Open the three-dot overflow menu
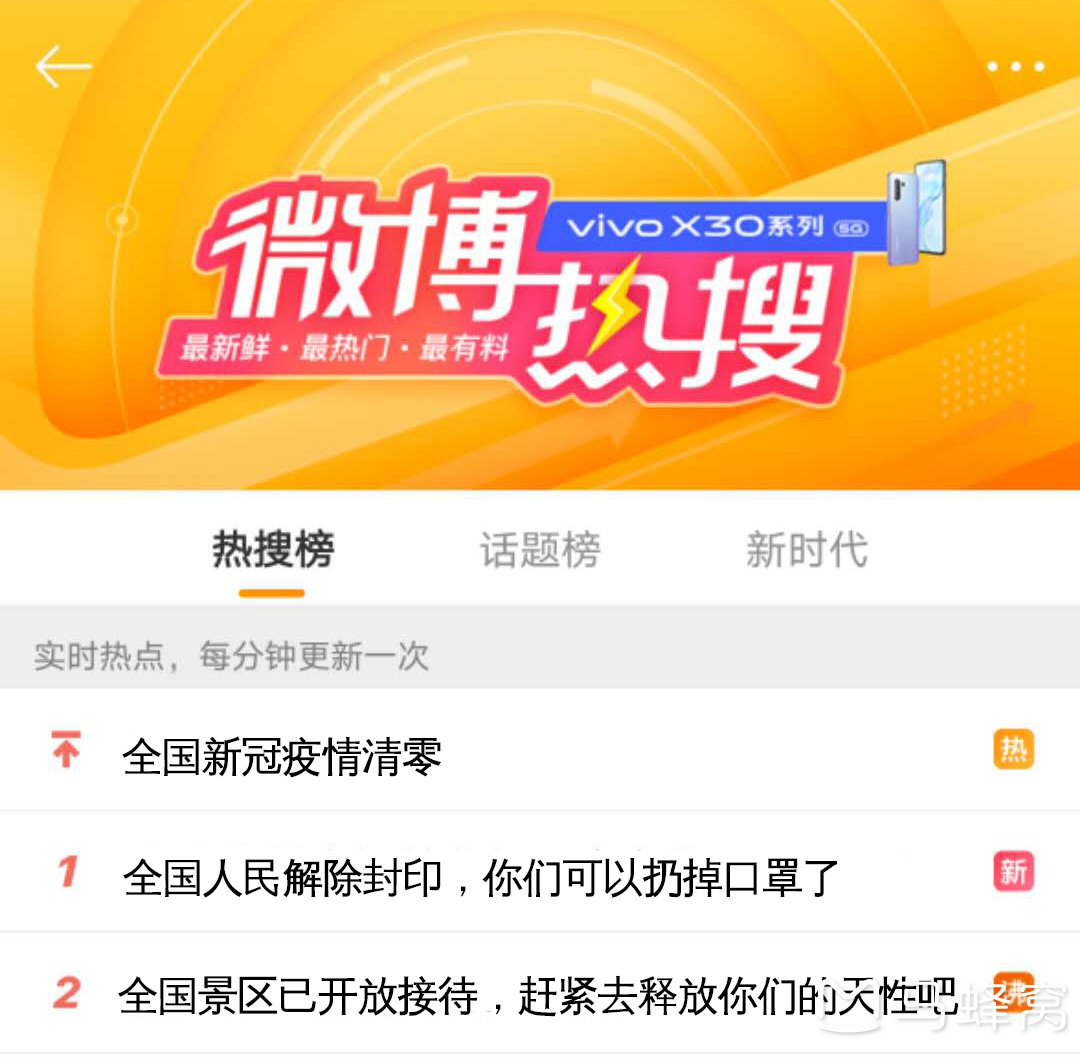The image size is (1080, 1057). click(1015, 67)
